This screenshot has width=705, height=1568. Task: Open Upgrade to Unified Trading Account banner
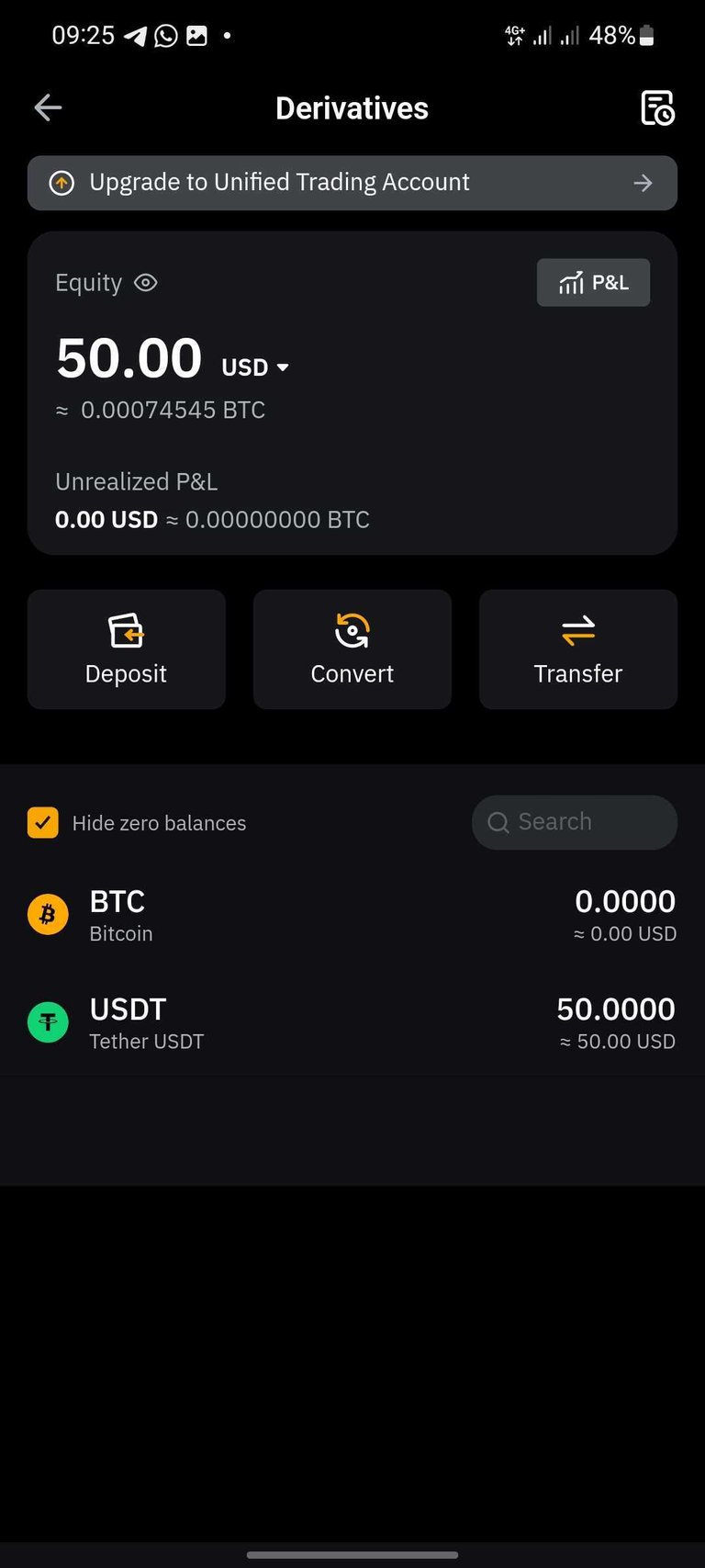point(352,183)
